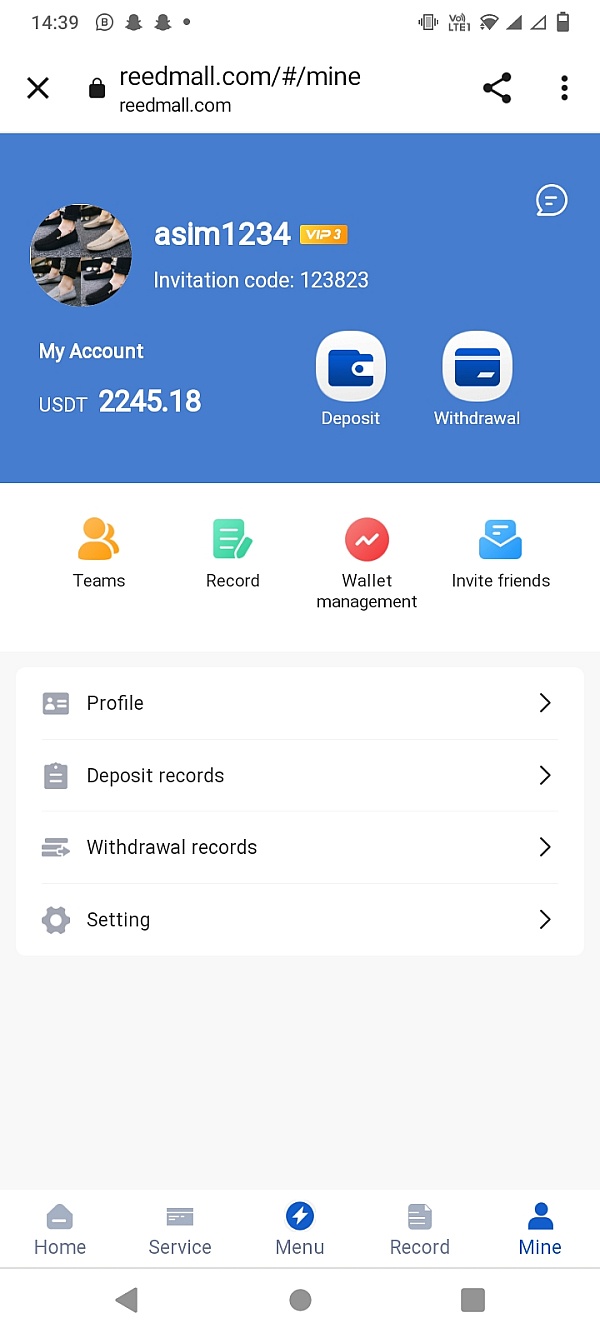Share the reedmall.com page
The height and width of the screenshot is (1333, 600).
tap(497, 88)
